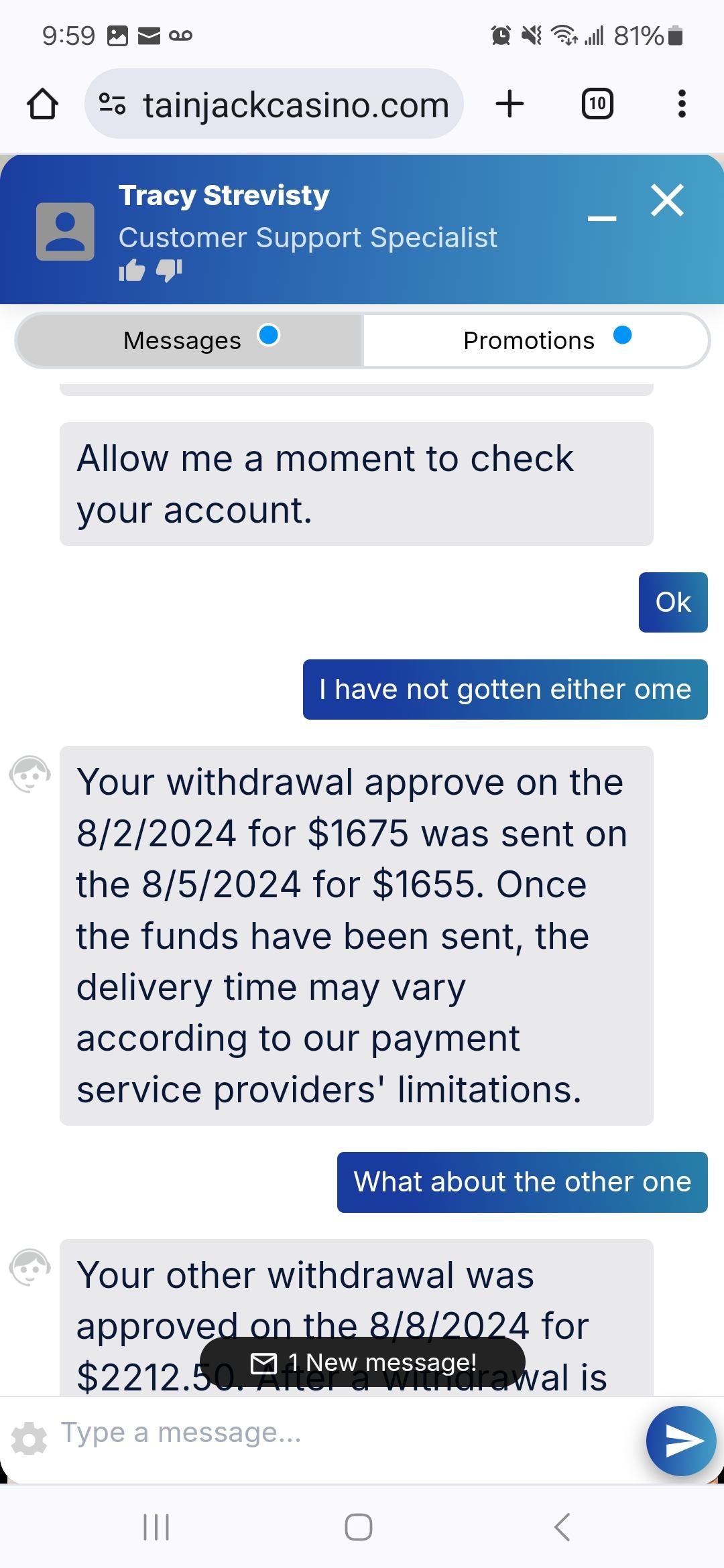Open the browser overflow menu
Screen dimensions: 724x1568
coord(681,104)
